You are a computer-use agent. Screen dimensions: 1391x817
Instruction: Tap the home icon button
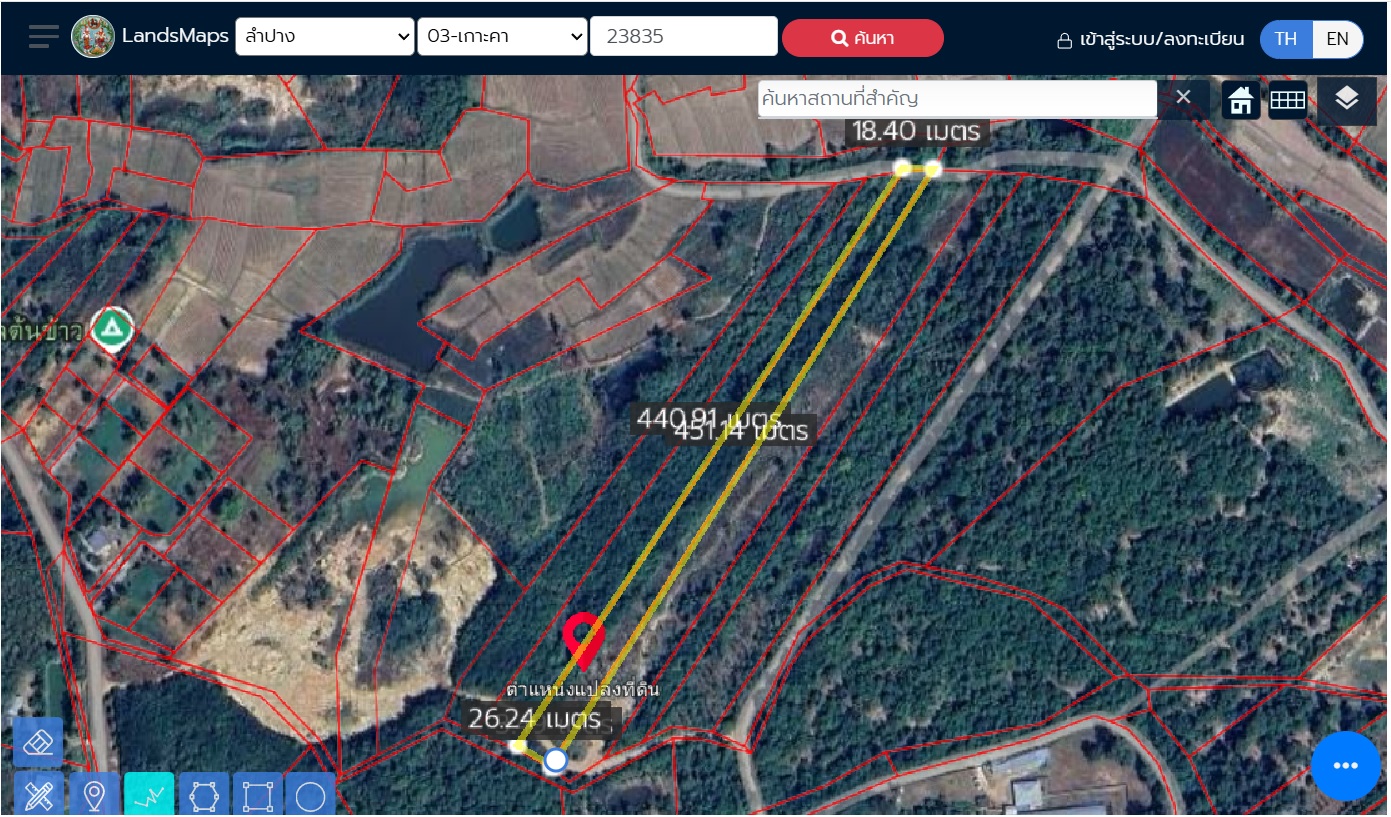pos(1241,100)
